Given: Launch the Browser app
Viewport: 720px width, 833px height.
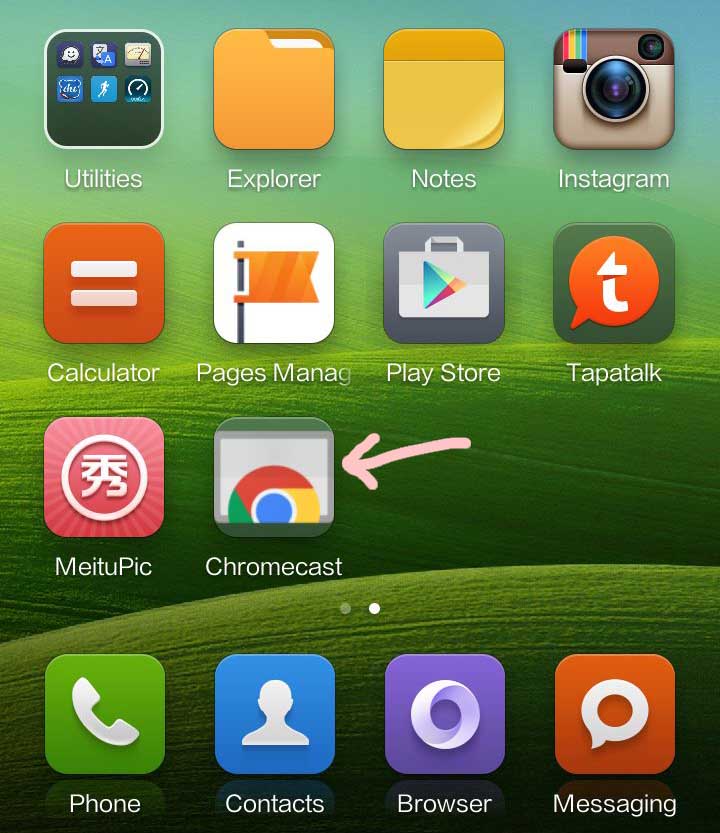Looking at the screenshot, I should (444, 714).
